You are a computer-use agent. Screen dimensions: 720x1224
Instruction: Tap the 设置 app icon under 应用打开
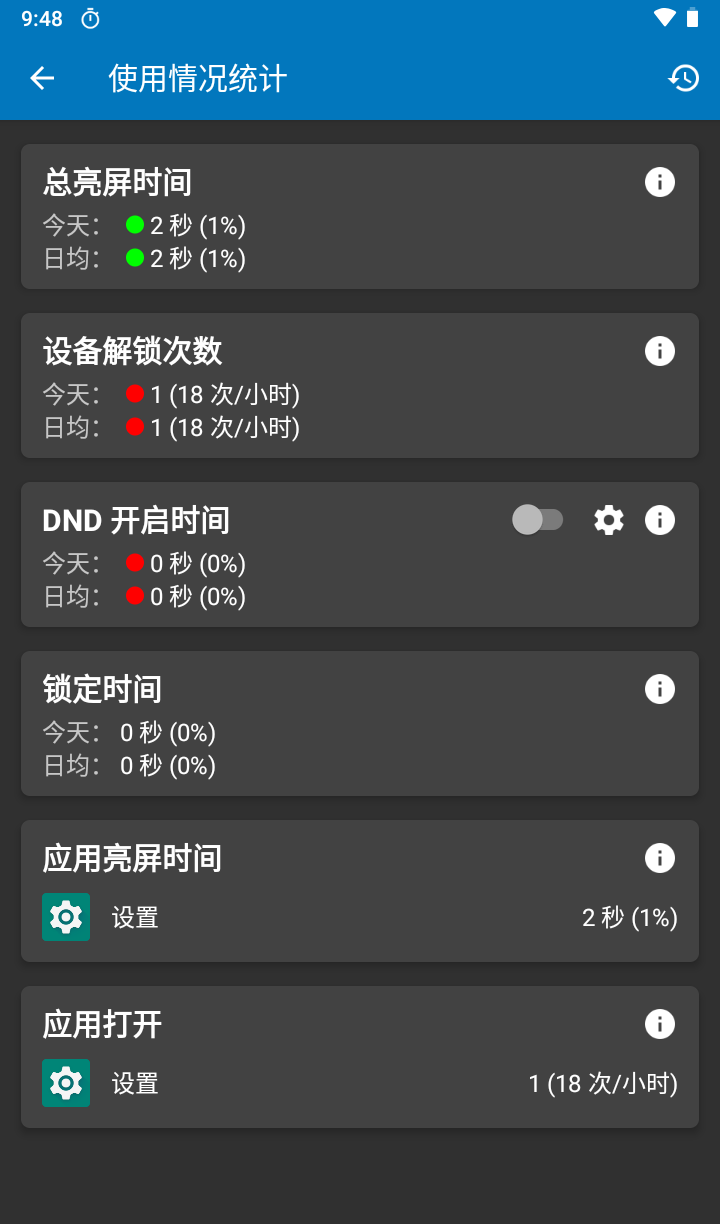(x=65, y=1083)
